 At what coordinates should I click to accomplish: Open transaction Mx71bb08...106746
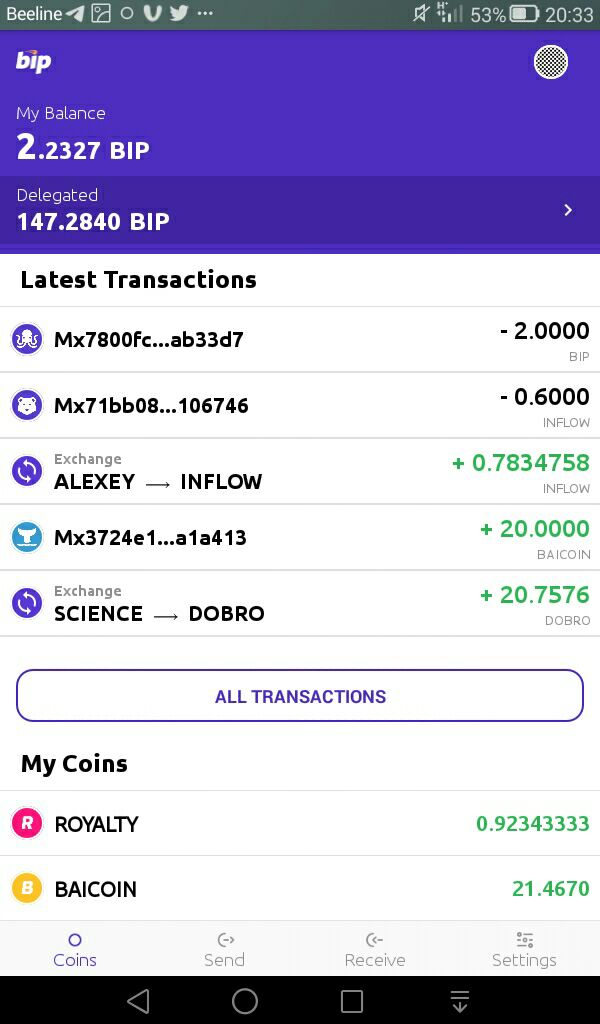[300, 406]
